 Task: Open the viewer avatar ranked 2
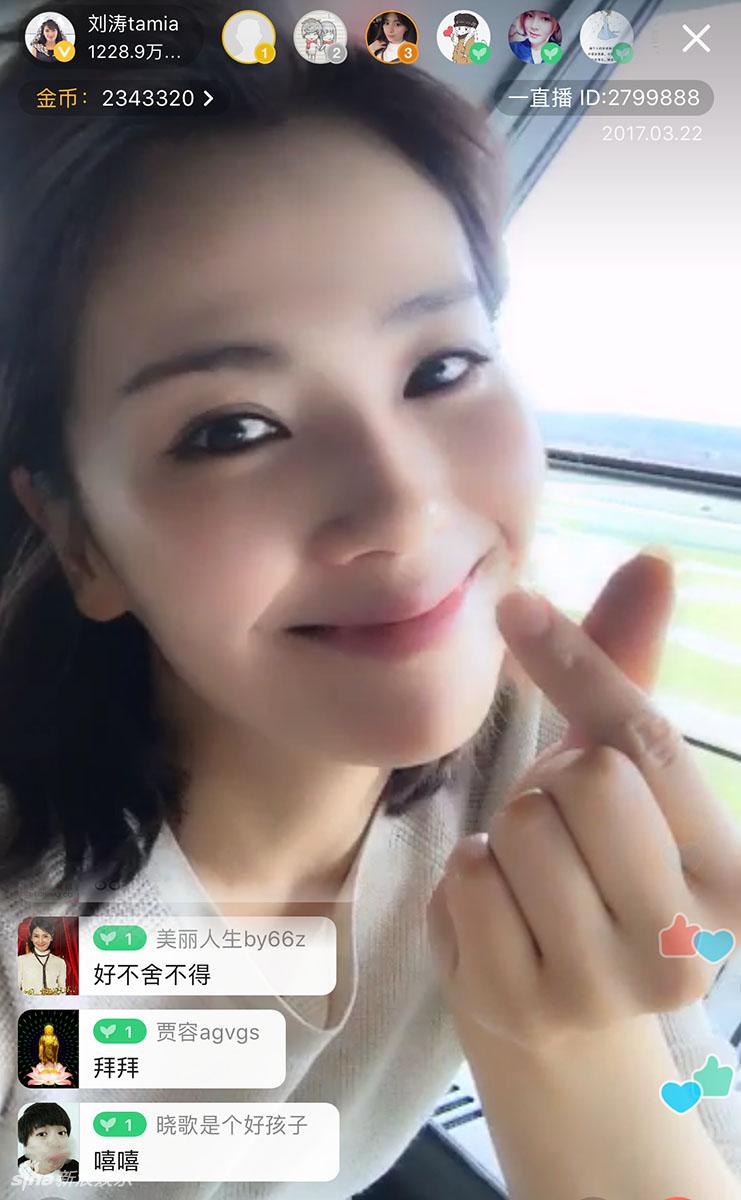tap(320, 37)
